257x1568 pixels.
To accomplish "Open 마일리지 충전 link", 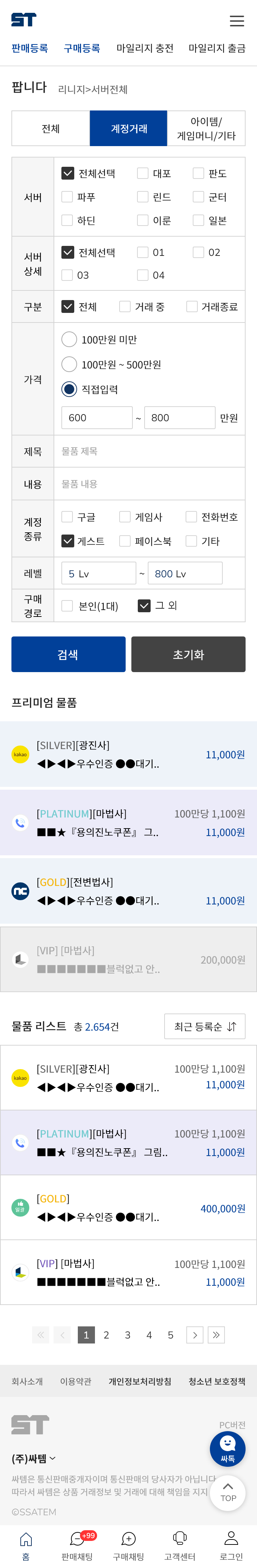I will point(145,48).
